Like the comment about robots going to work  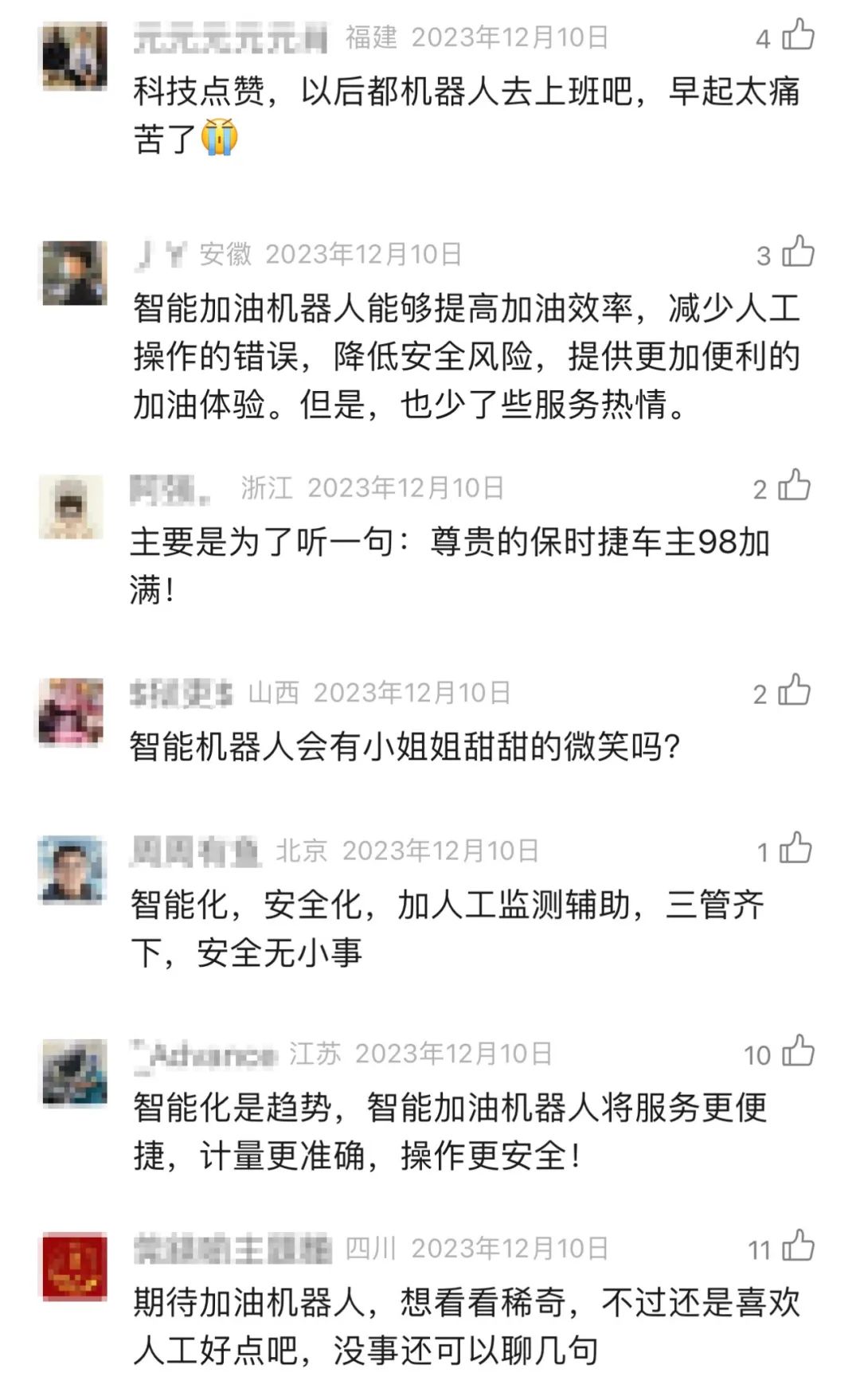tap(798, 36)
